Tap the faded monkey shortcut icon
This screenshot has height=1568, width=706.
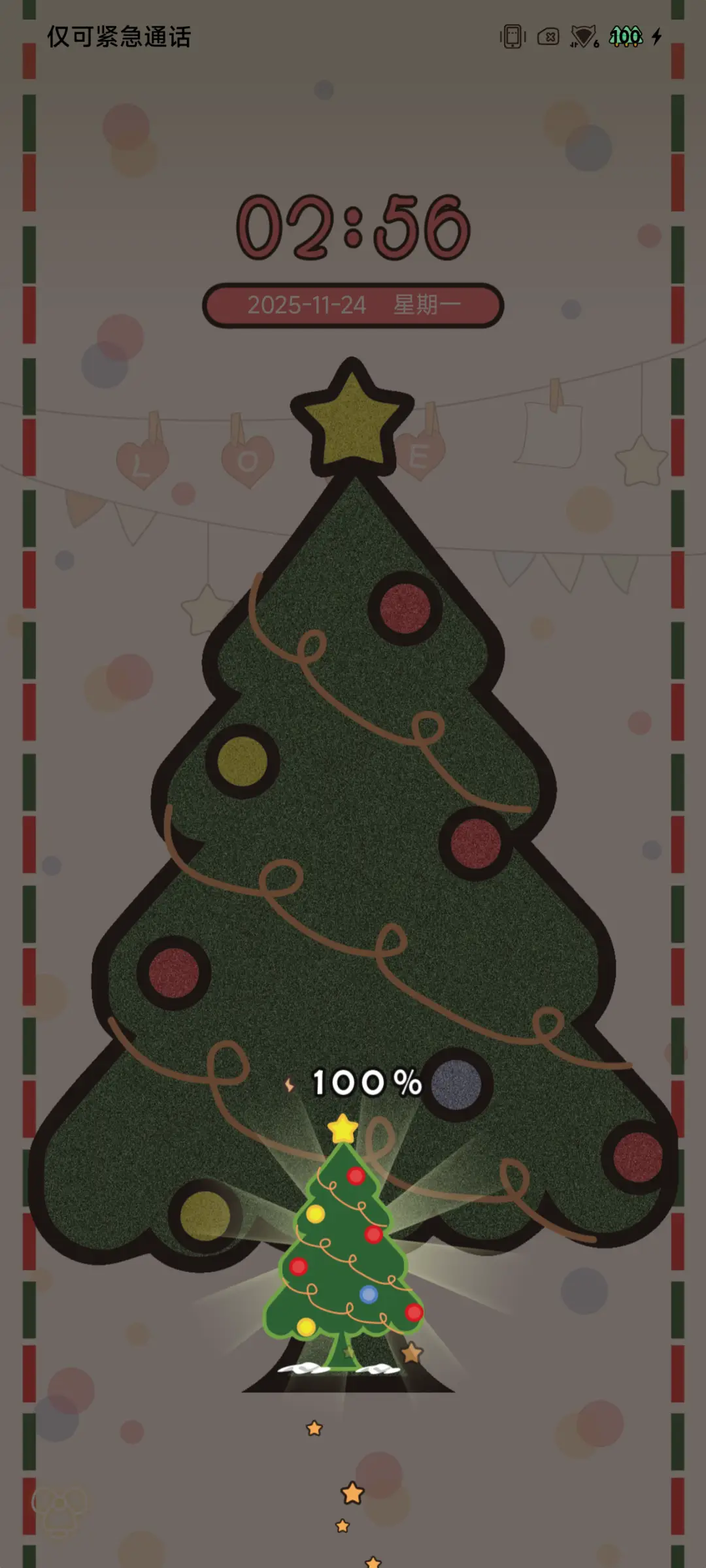tap(59, 1511)
